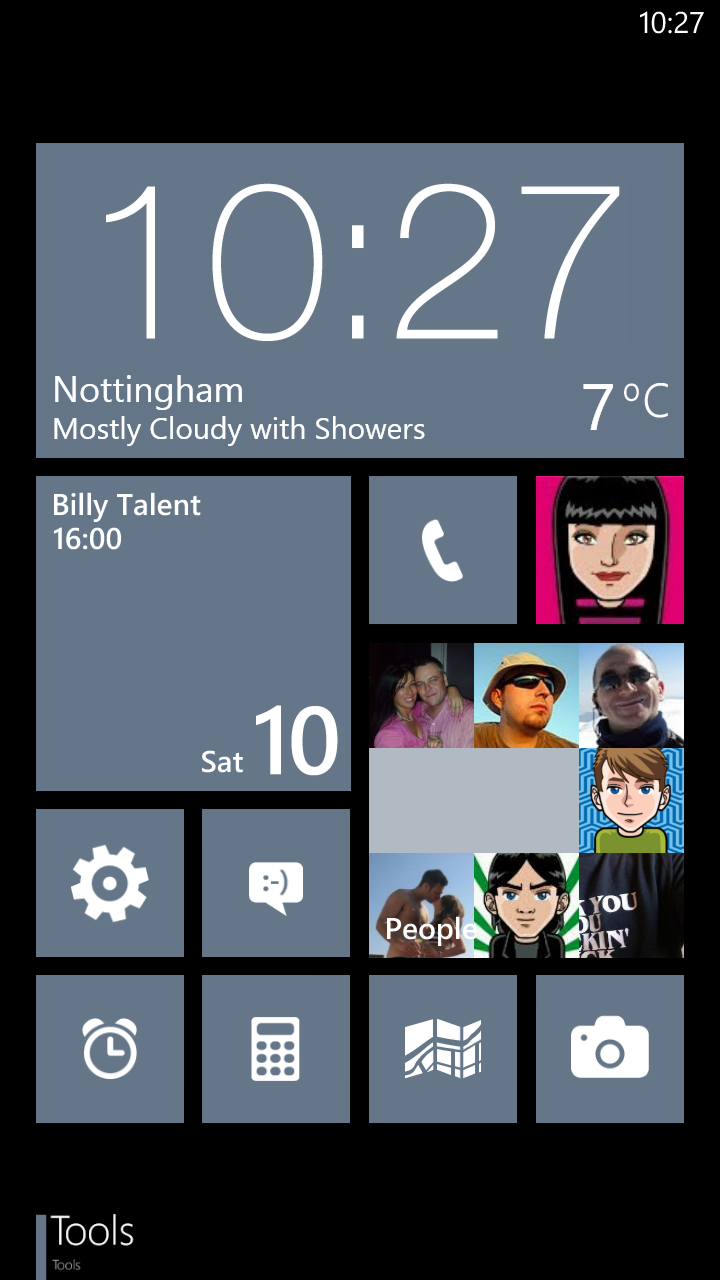This screenshot has width=720, height=1280.
Task: Open the Messaging tile
Action: pos(276,883)
